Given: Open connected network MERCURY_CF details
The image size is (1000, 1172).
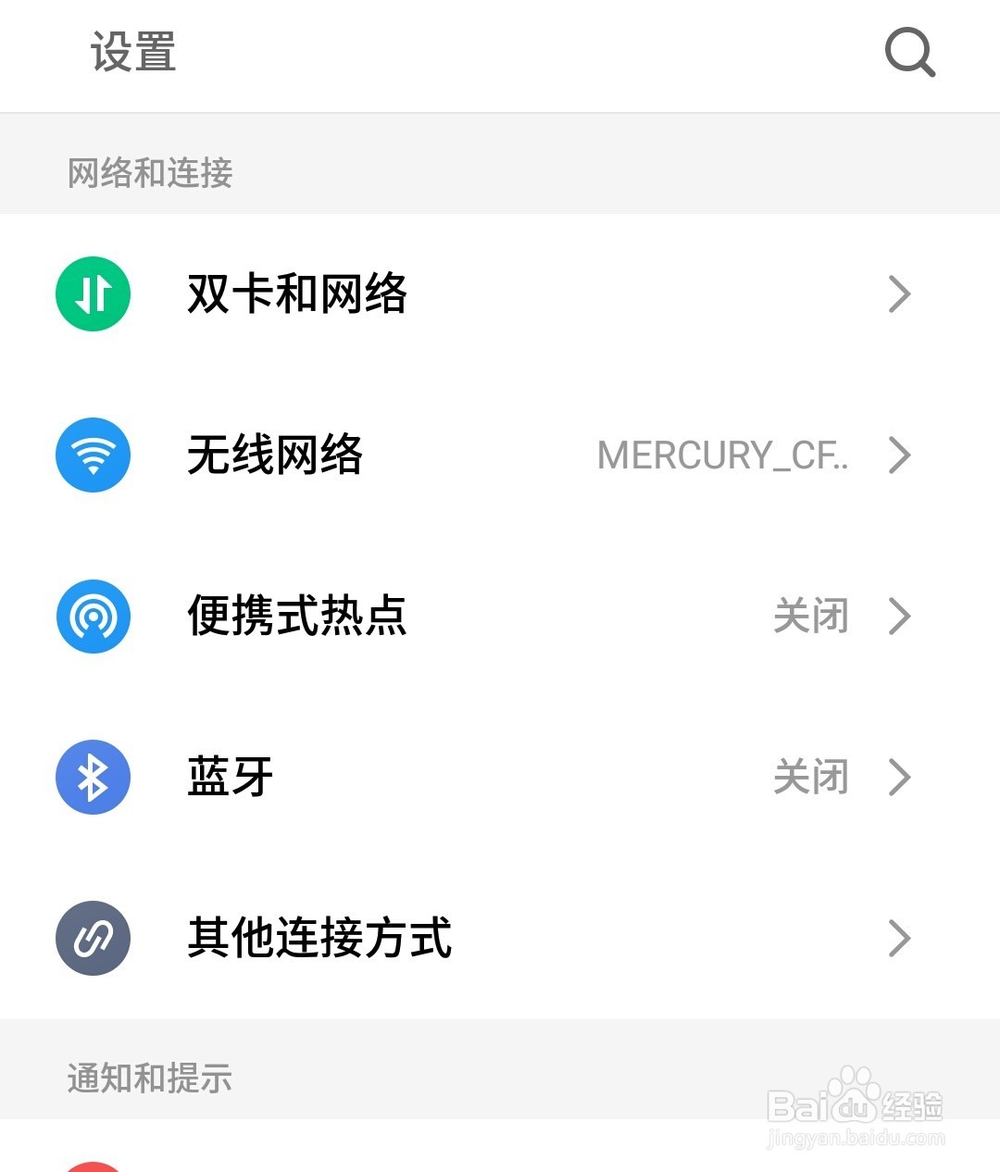Looking at the screenshot, I should pyautogui.click(x=722, y=455).
